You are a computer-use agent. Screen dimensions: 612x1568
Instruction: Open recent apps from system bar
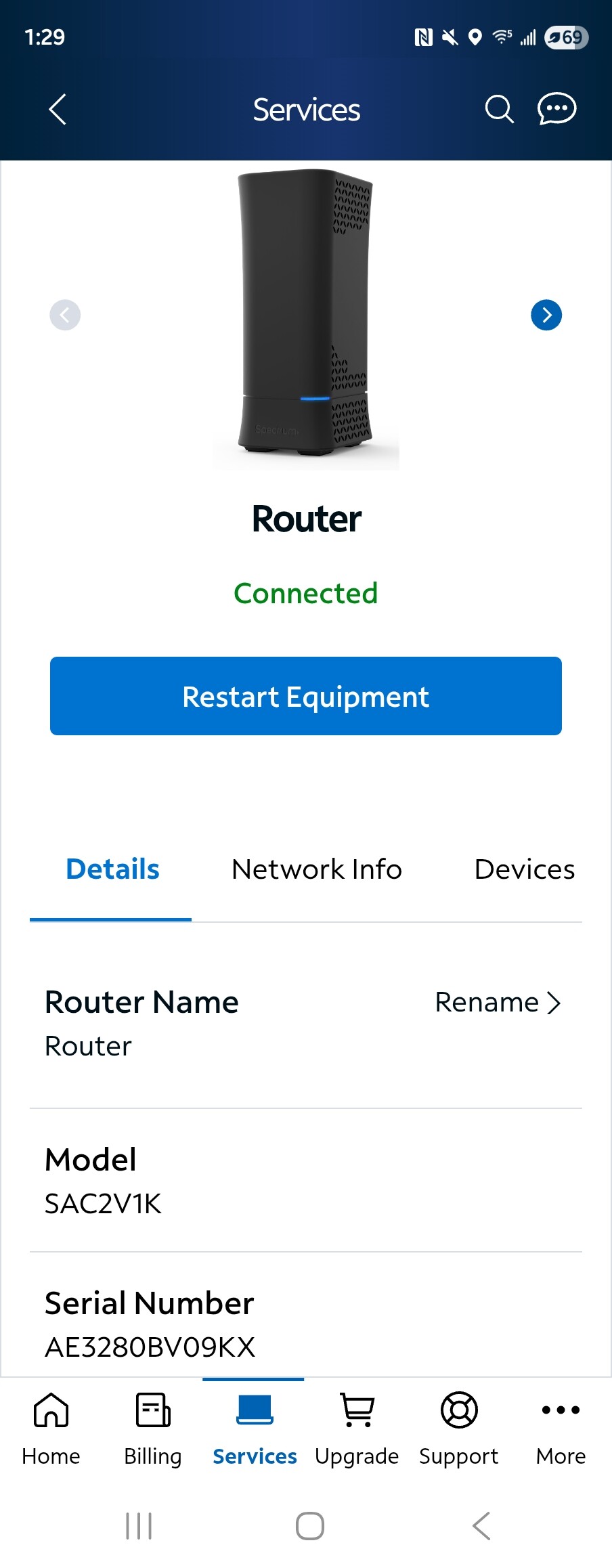(139, 1526)
